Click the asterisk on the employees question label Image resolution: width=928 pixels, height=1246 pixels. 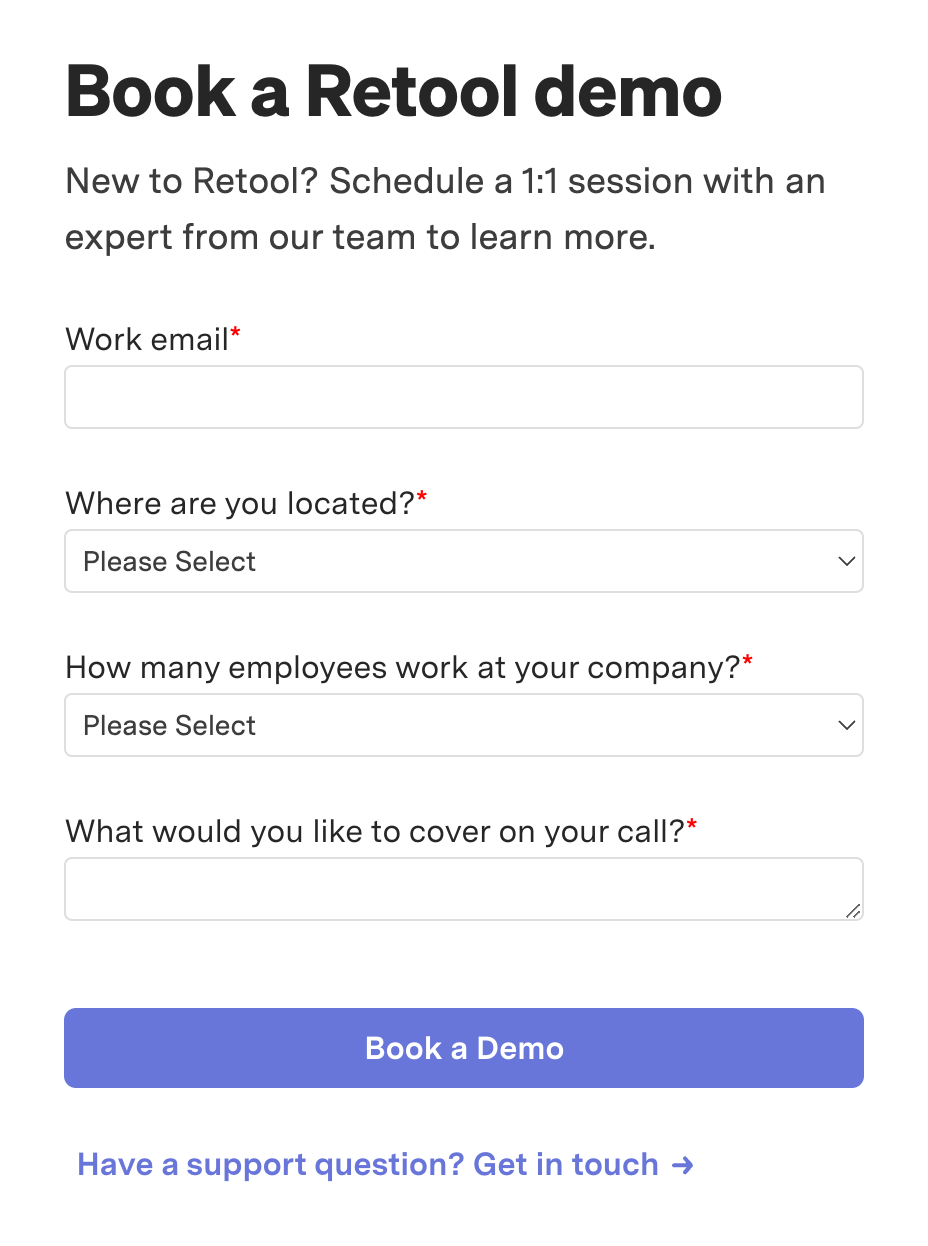[x=748, y=659]
